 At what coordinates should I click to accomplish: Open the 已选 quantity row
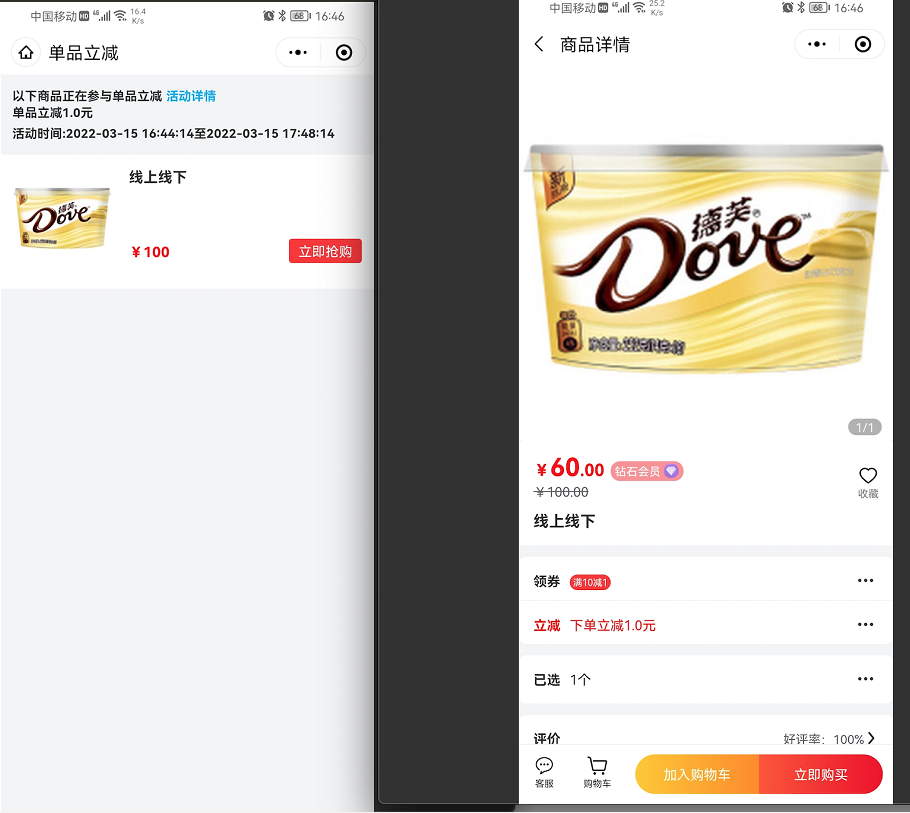704,679
